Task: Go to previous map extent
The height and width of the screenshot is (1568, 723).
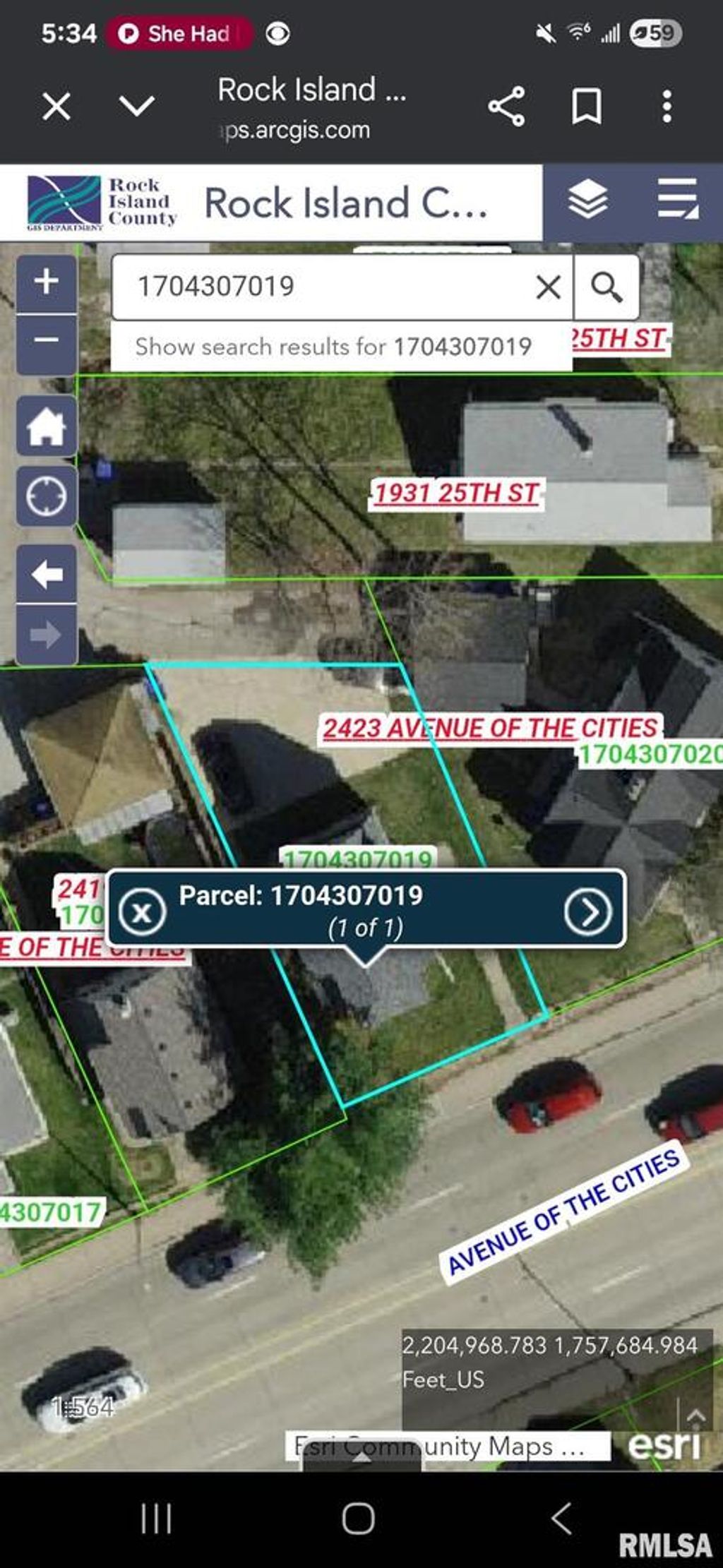Action: [x=47, y=574]
